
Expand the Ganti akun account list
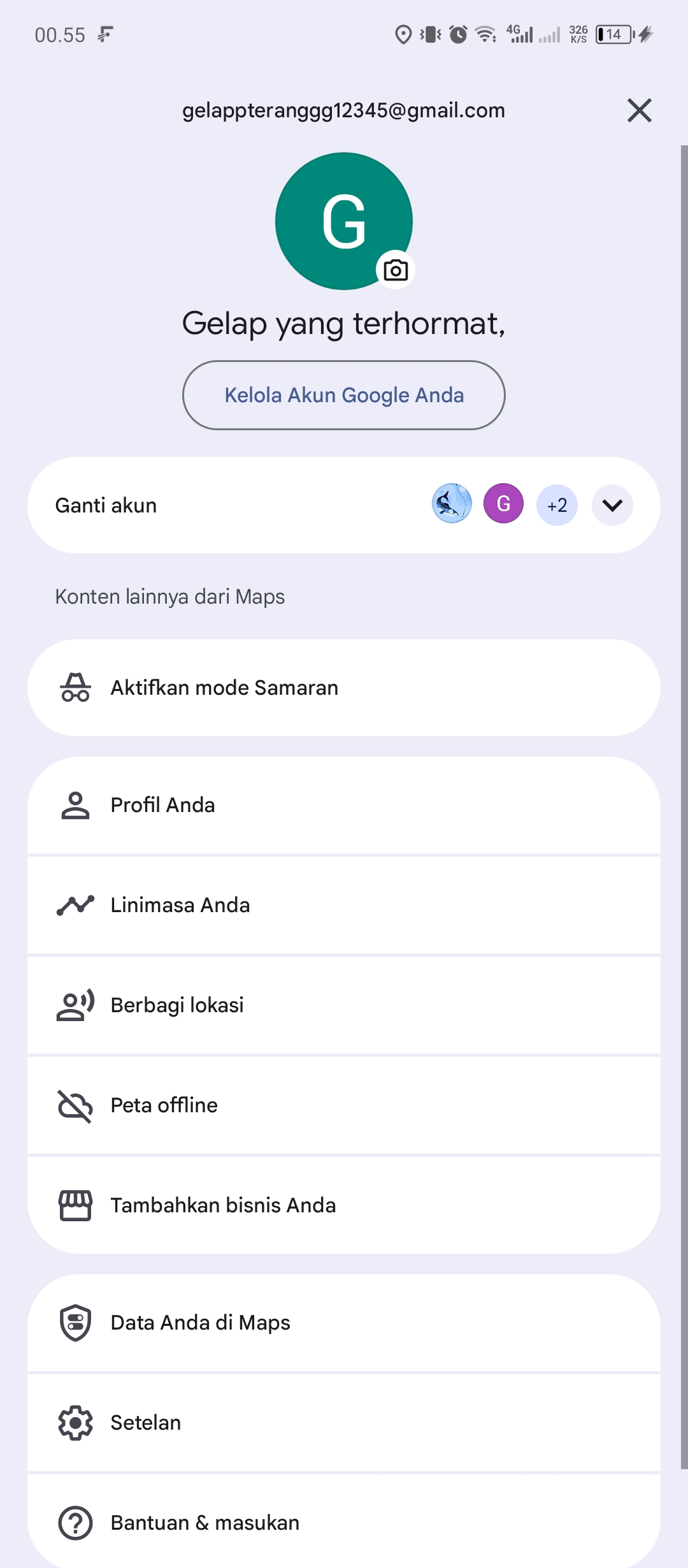(x=612, y=505)
